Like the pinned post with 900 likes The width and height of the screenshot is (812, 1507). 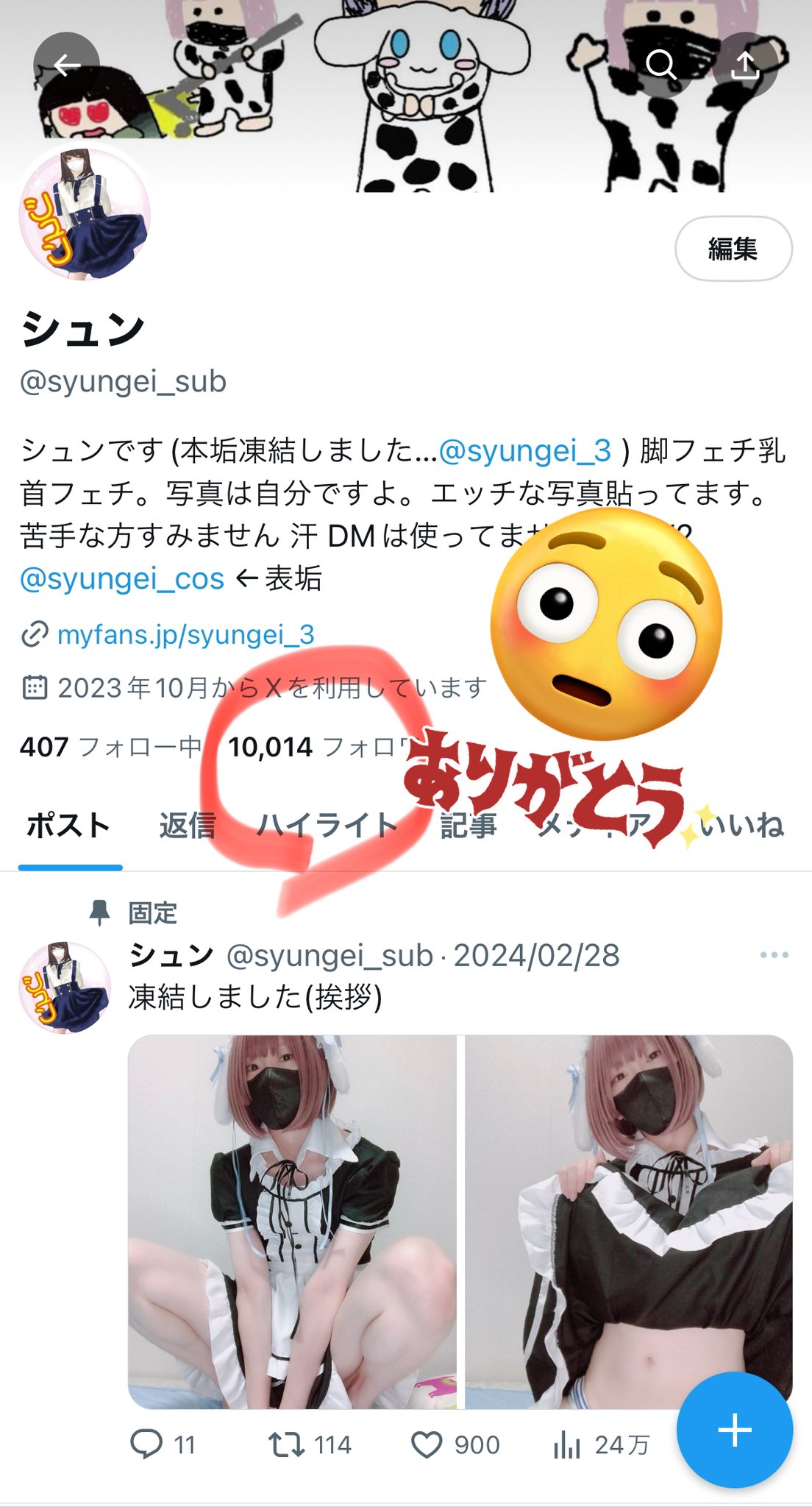tap(455, 1444)
